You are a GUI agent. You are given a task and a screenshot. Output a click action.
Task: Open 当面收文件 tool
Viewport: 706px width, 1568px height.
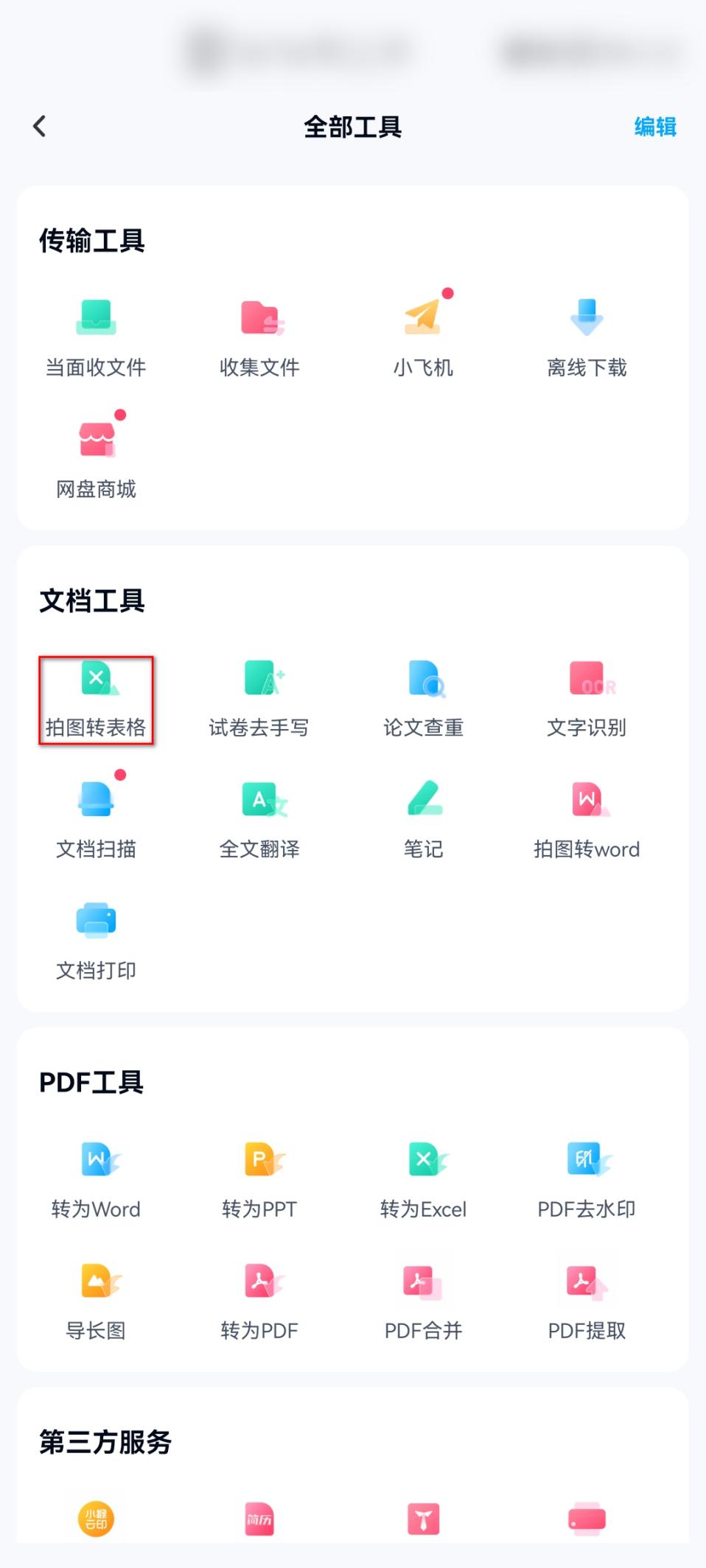(x=96, y=336)
